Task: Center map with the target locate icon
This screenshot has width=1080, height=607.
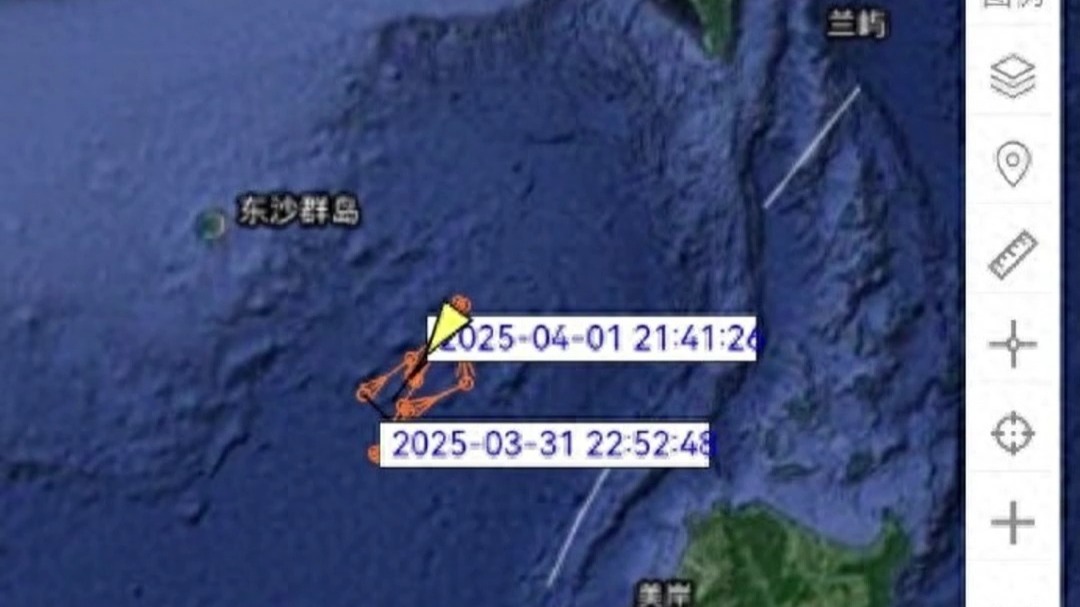Action: 1012,434
